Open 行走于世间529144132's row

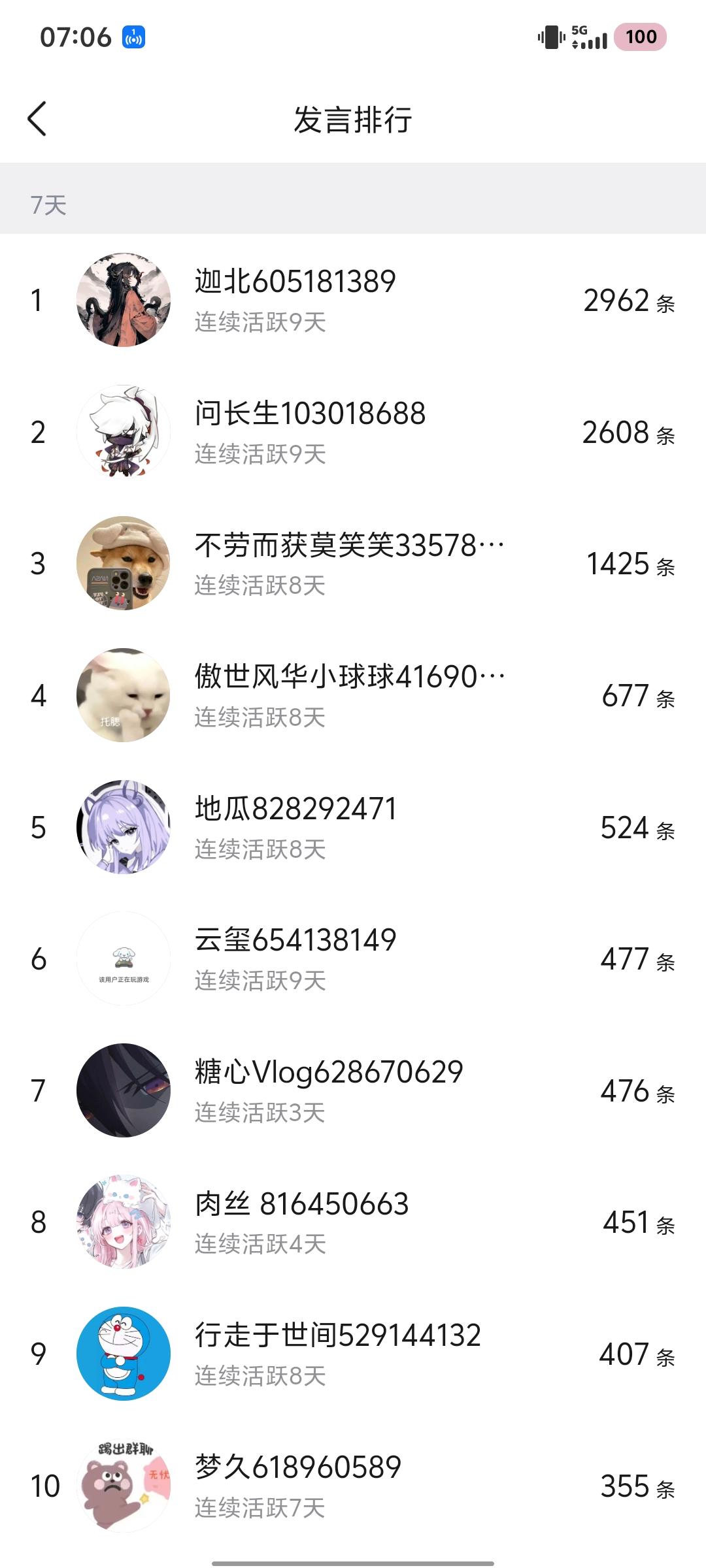353,1354
